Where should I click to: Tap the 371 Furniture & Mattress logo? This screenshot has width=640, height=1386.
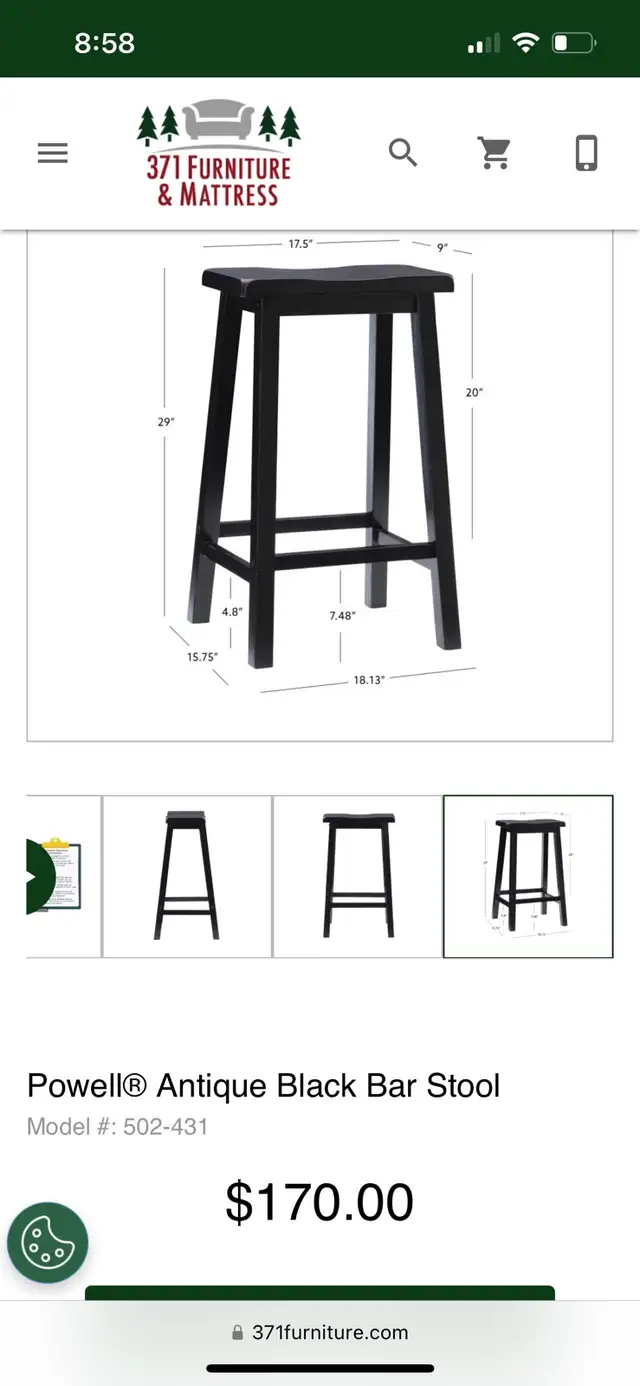[219, 153]
